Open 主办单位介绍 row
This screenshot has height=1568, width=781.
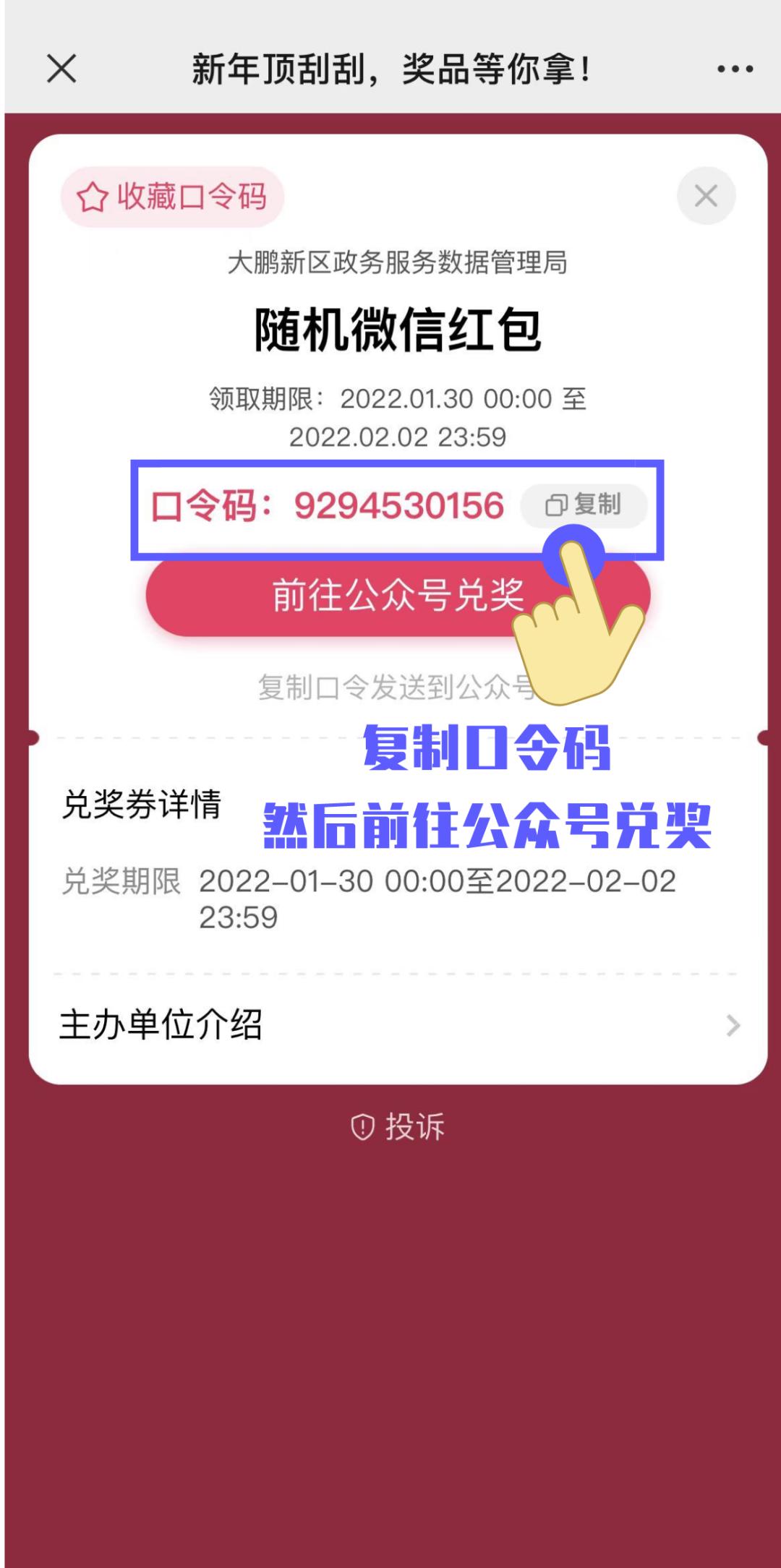point(398,1024)
